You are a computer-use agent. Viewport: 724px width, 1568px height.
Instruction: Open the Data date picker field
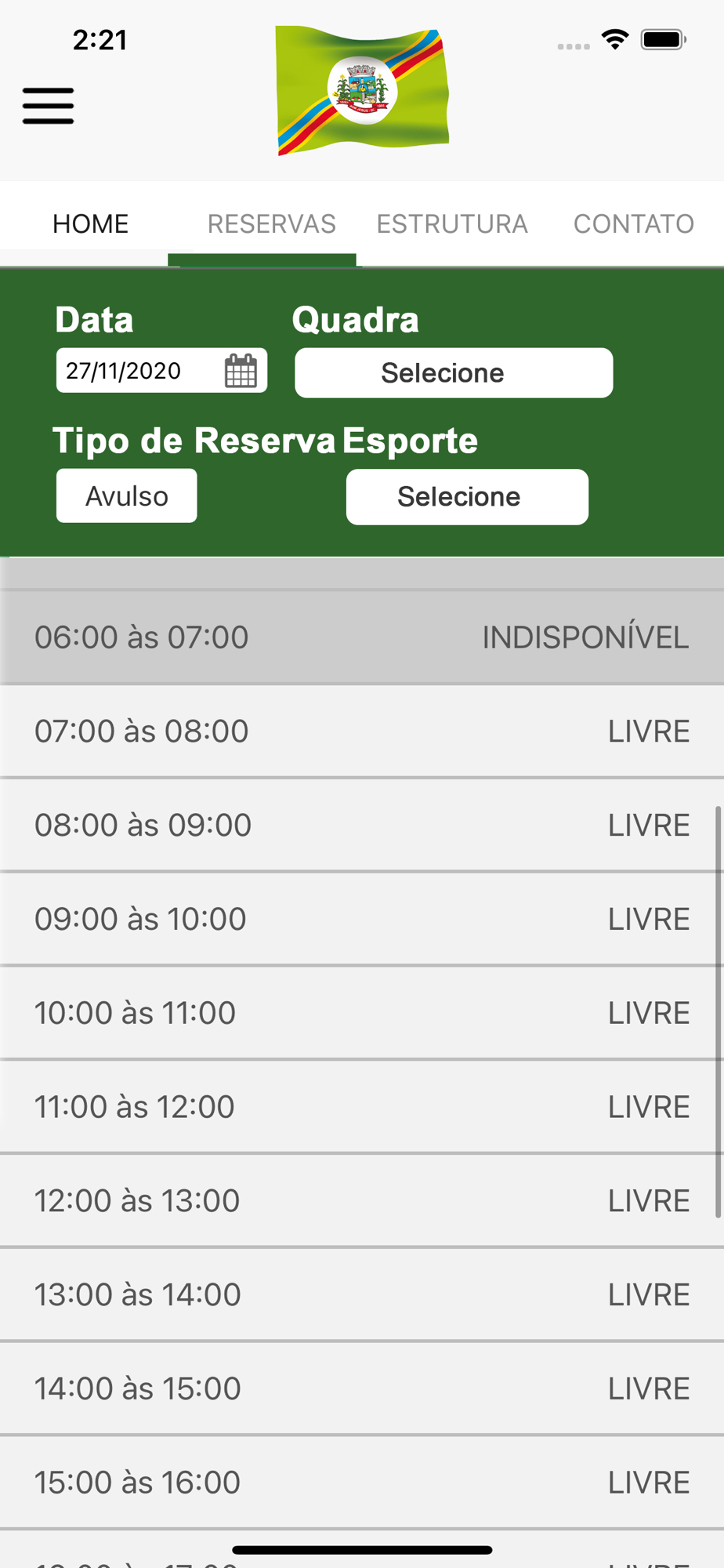click(x=161, y=370)
